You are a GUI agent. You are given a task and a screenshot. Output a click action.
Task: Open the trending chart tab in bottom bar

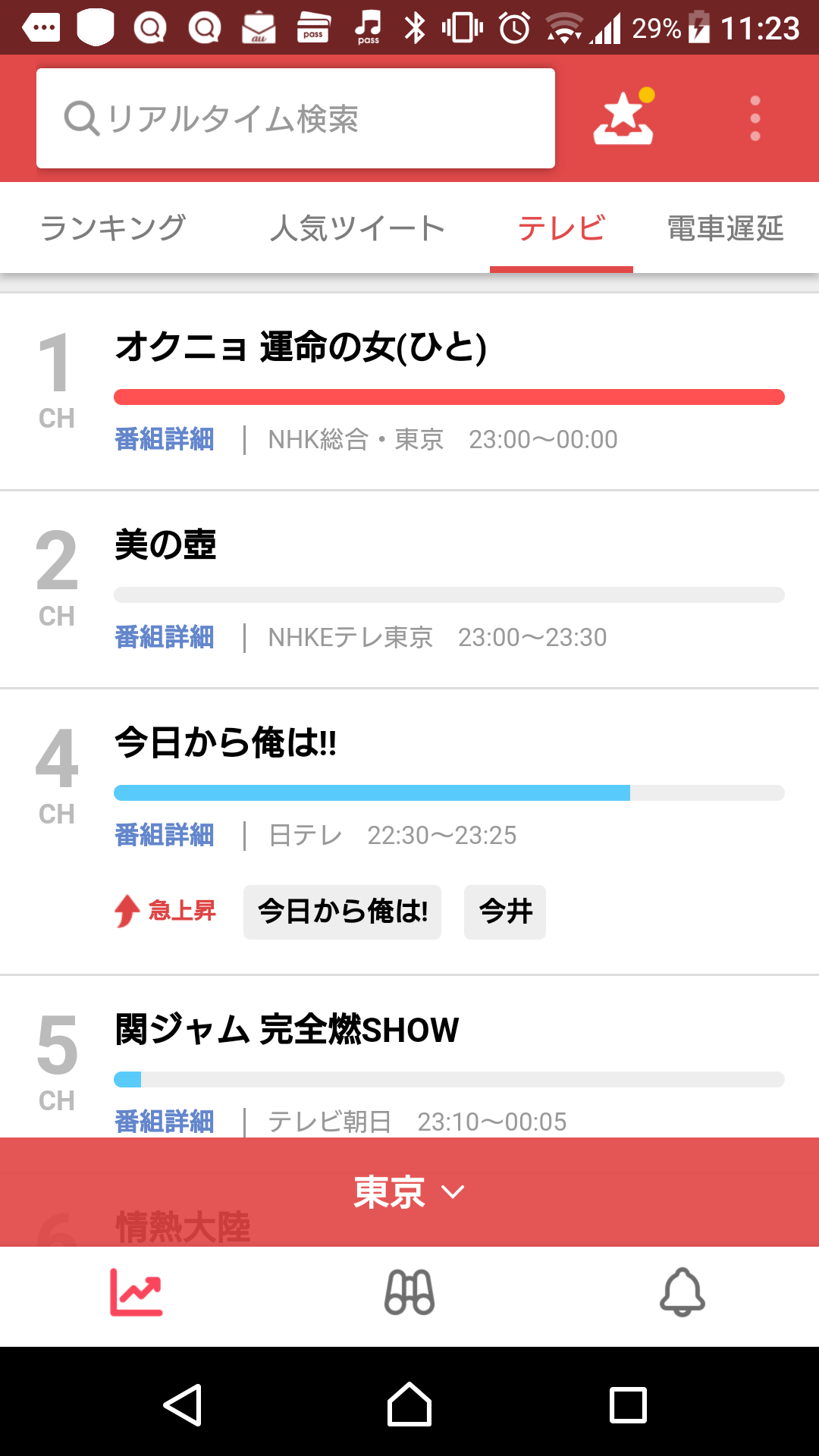coord(136,1292)
